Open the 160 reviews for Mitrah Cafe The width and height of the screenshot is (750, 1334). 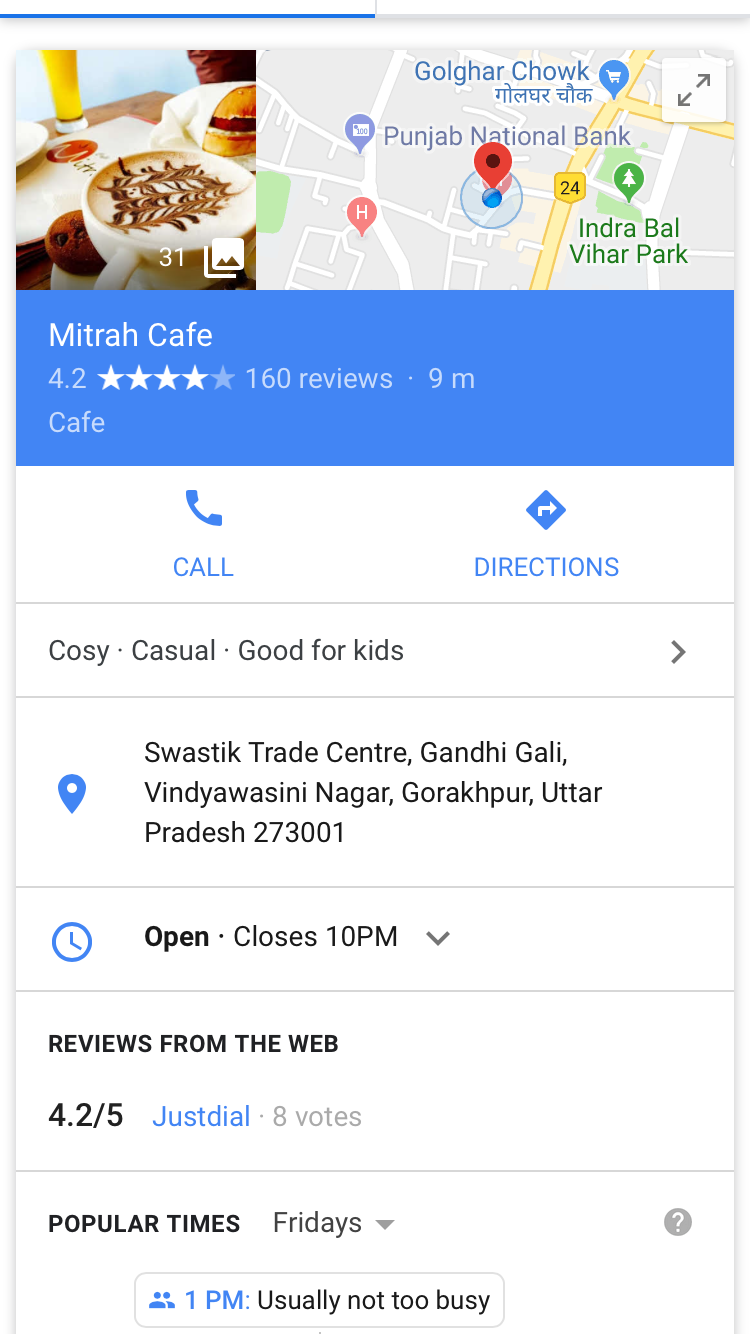(319, 379)
